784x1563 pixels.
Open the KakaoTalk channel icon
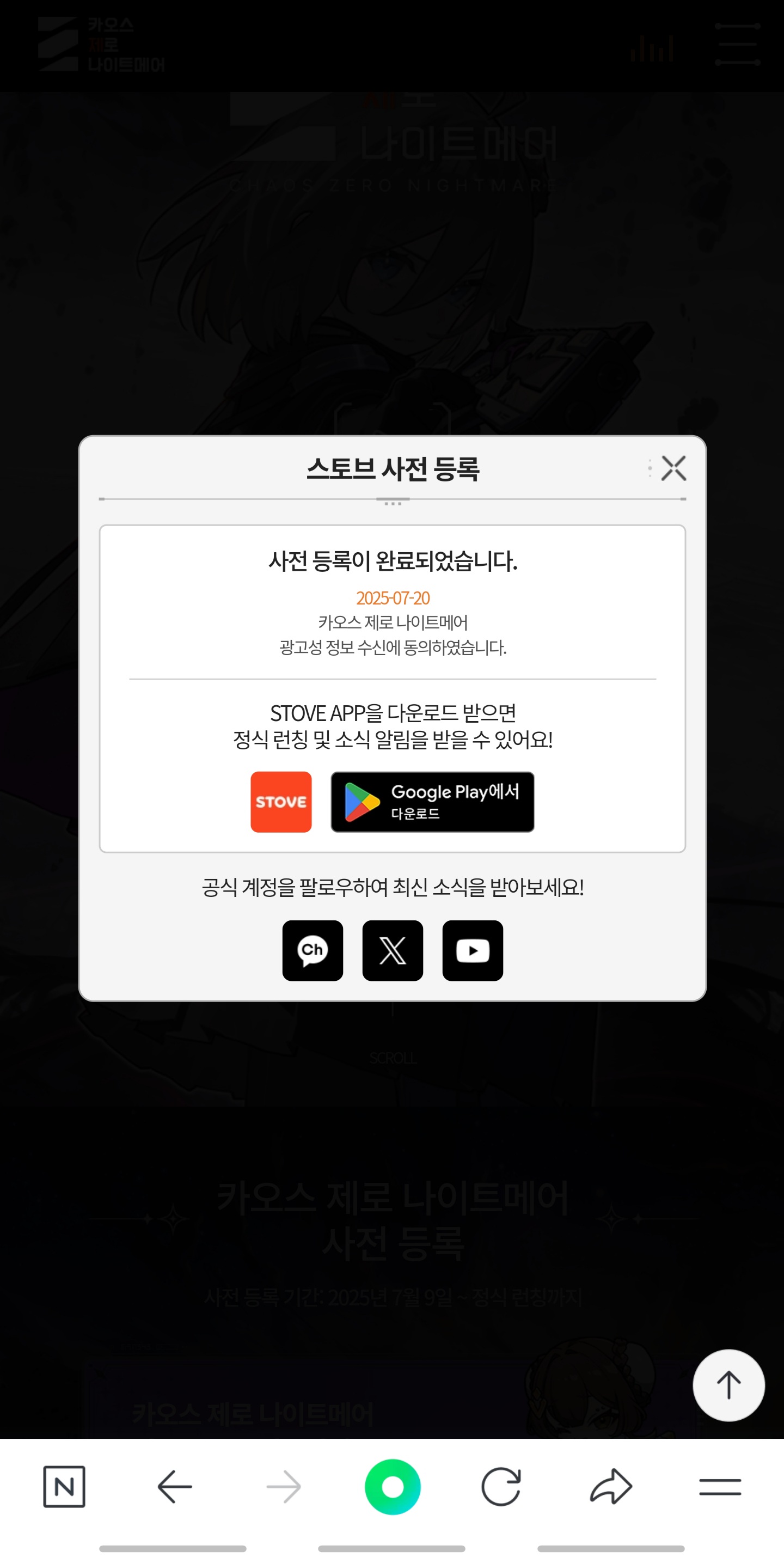click(x=313, y=950)
